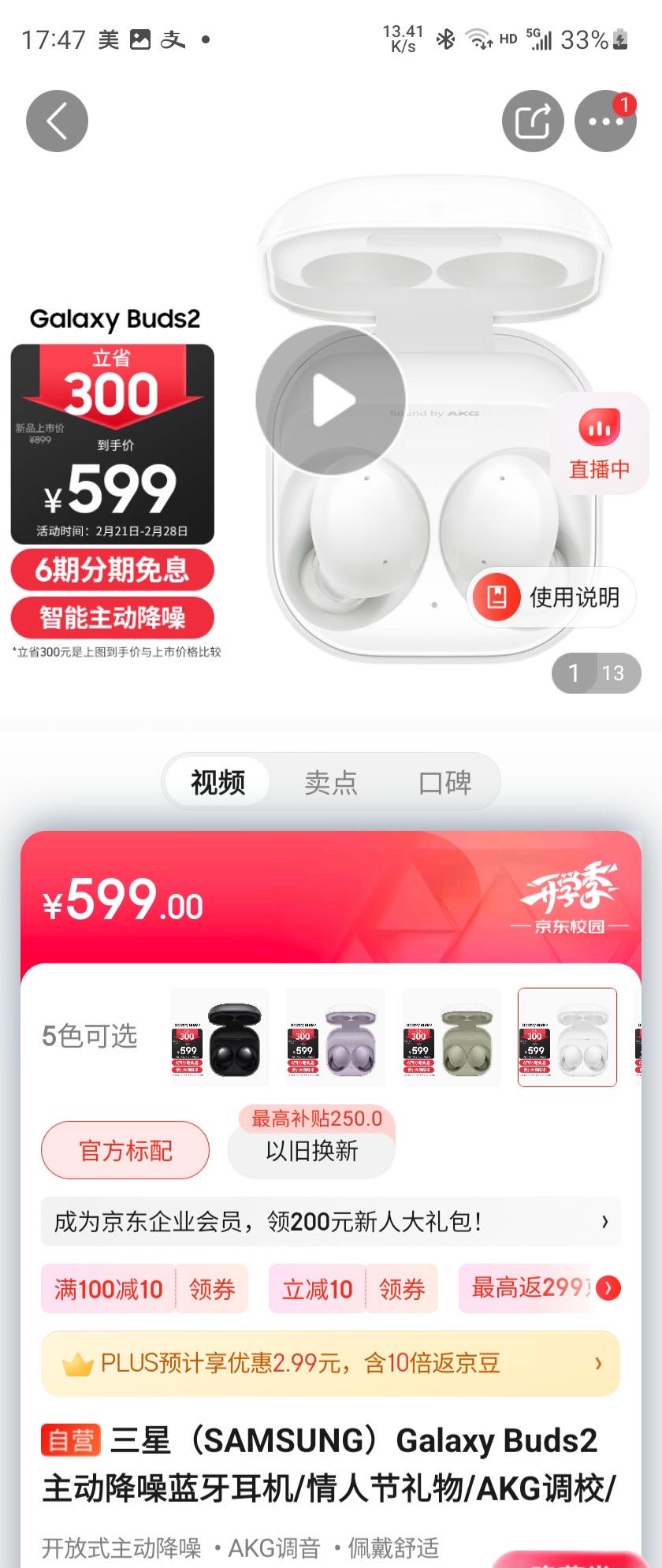The image size is (662, 1568).
Task: Select the 视频 tab
Action: point(218,782)
